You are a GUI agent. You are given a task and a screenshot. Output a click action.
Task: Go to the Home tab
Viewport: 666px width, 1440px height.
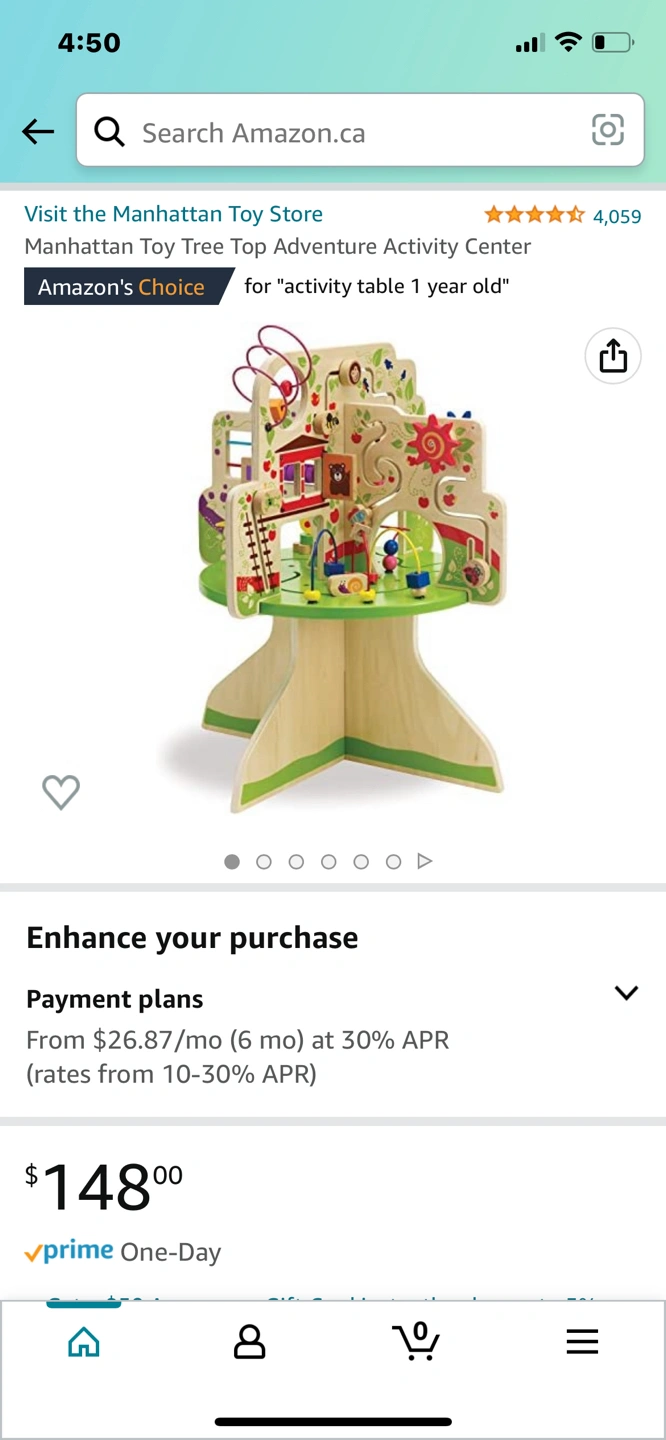[84, 1341]
